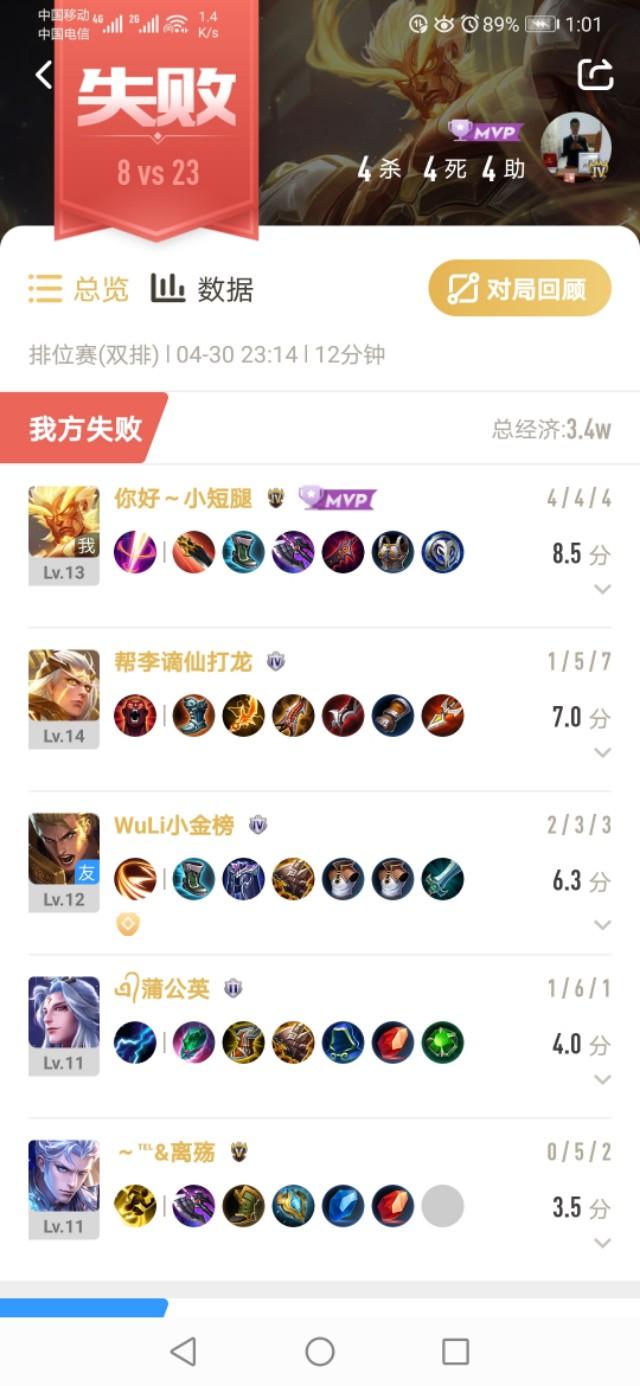Screen dimensions: 640x1386
Task: Expand details for WuLi小金榜
Action: (x=602, y=925)
